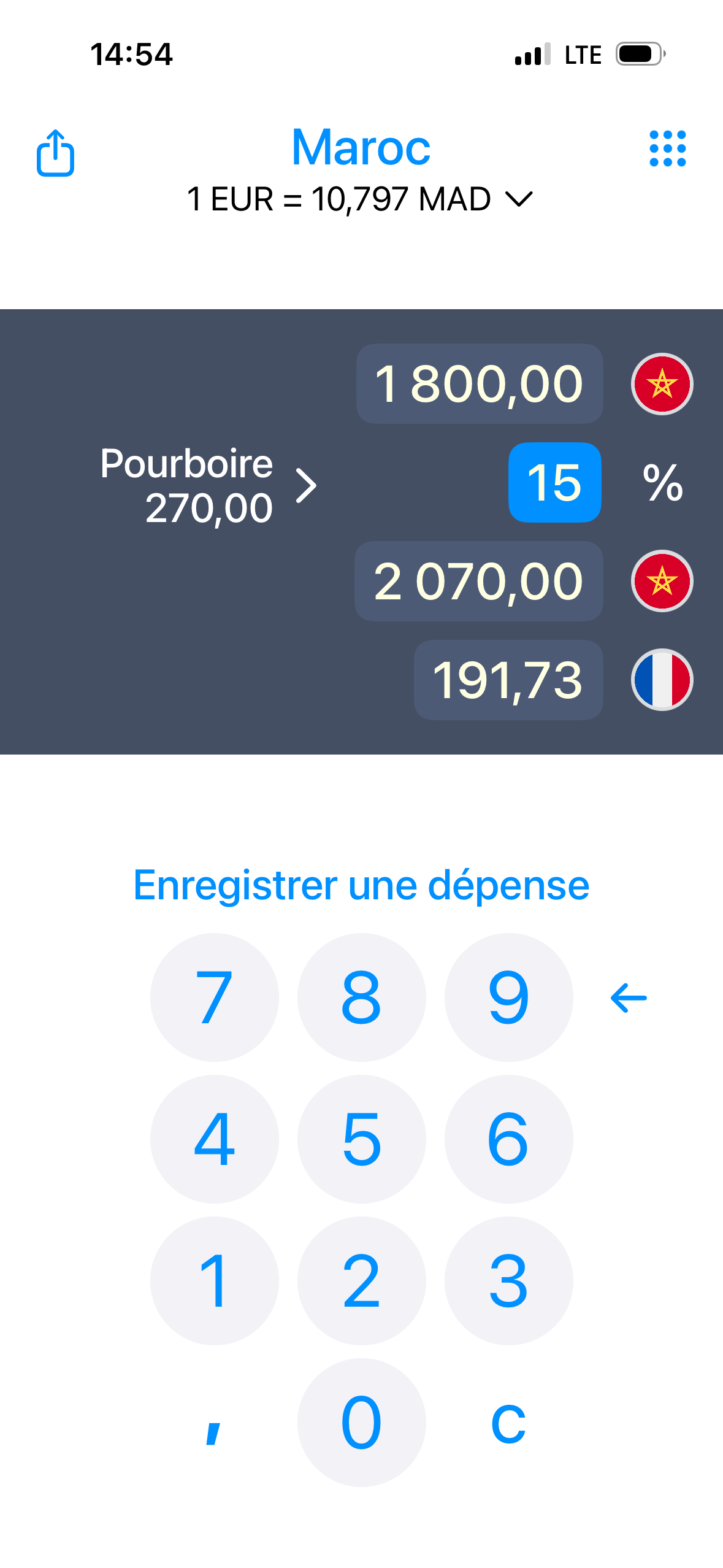
Task: Select the France flag beside 191,73
Action: [661, 679]
